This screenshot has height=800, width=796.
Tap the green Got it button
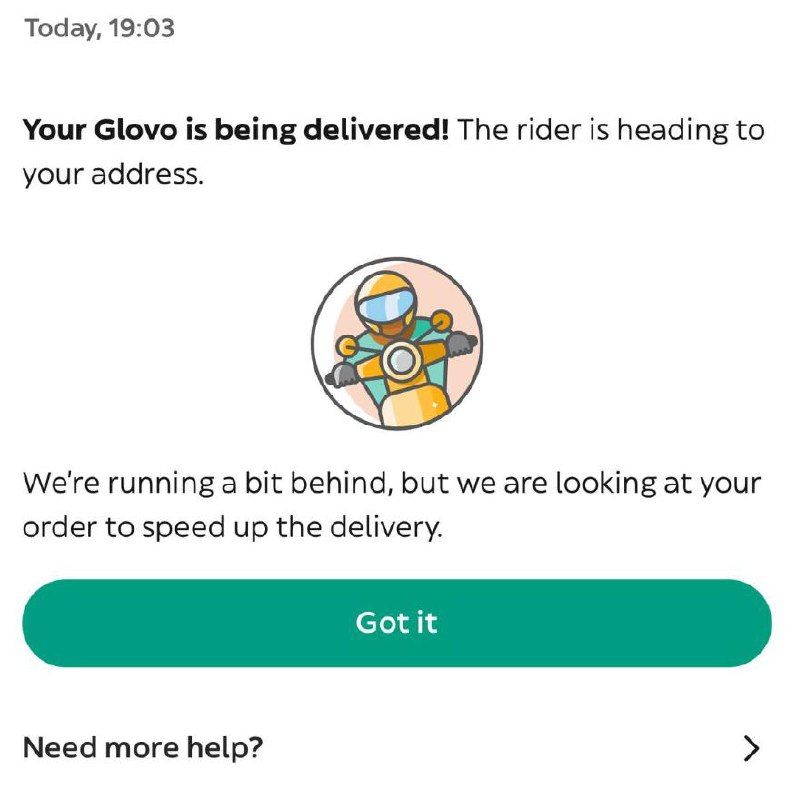click(x=397, y=623)
